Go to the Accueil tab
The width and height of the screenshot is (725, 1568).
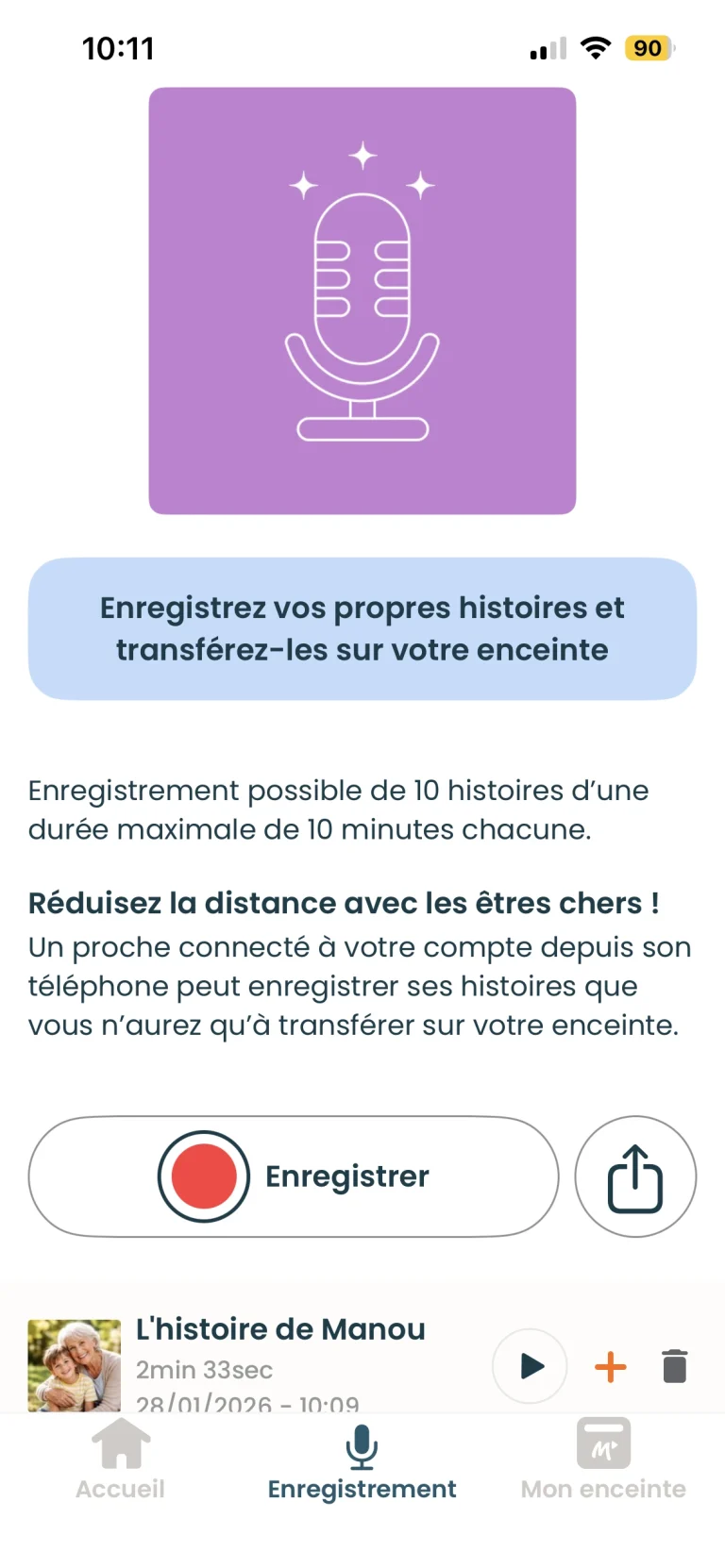(x=121, y=1460)
